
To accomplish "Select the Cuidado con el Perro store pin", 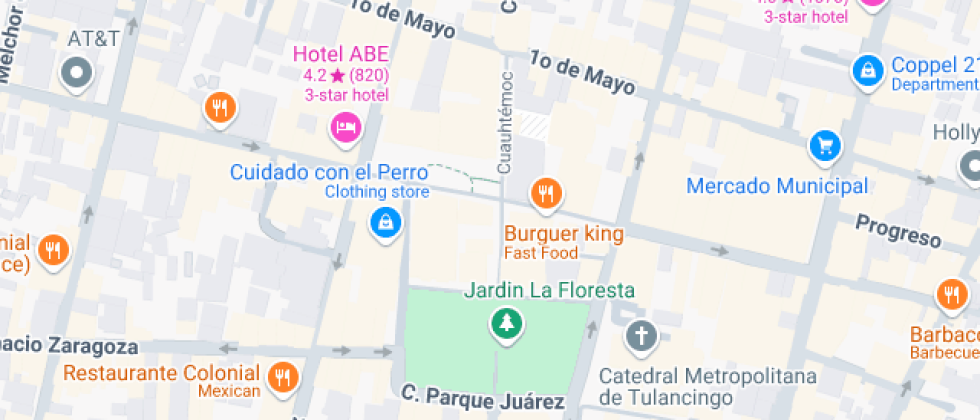I will tap(385, 222).
